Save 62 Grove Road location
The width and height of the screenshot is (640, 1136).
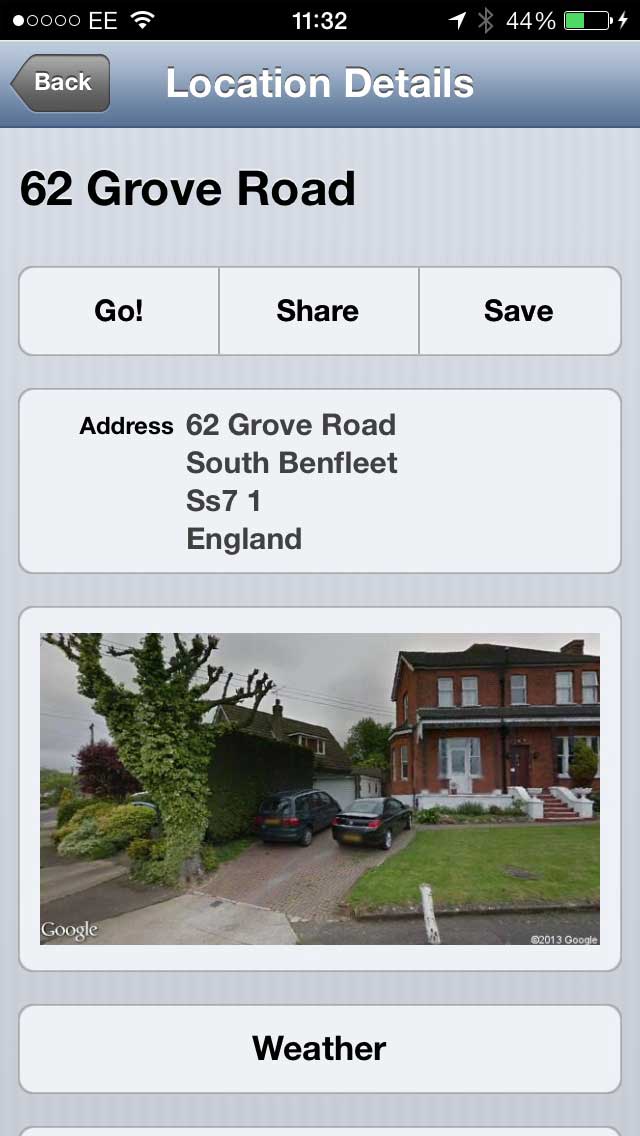coord(519,311)
